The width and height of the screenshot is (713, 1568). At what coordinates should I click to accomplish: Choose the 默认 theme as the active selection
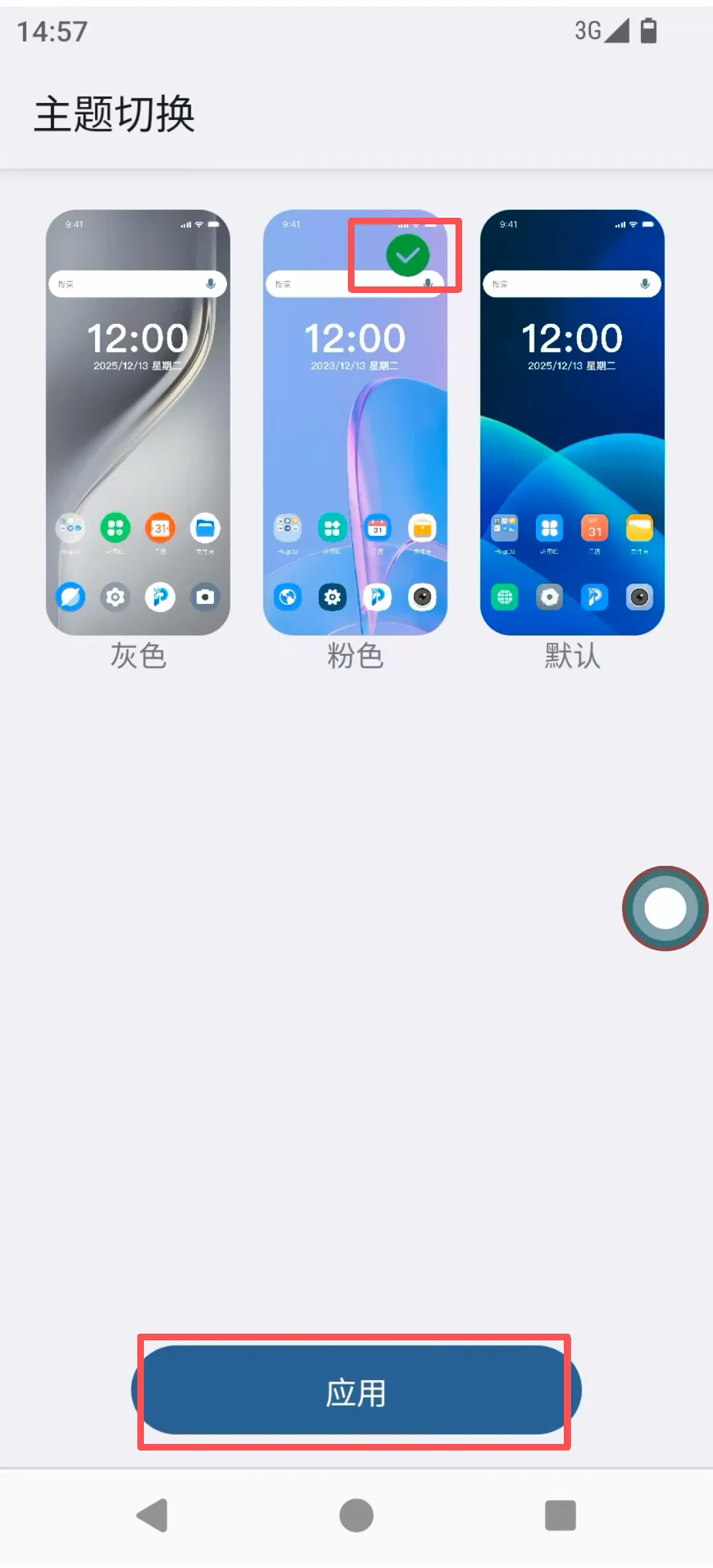coord(572,422)
